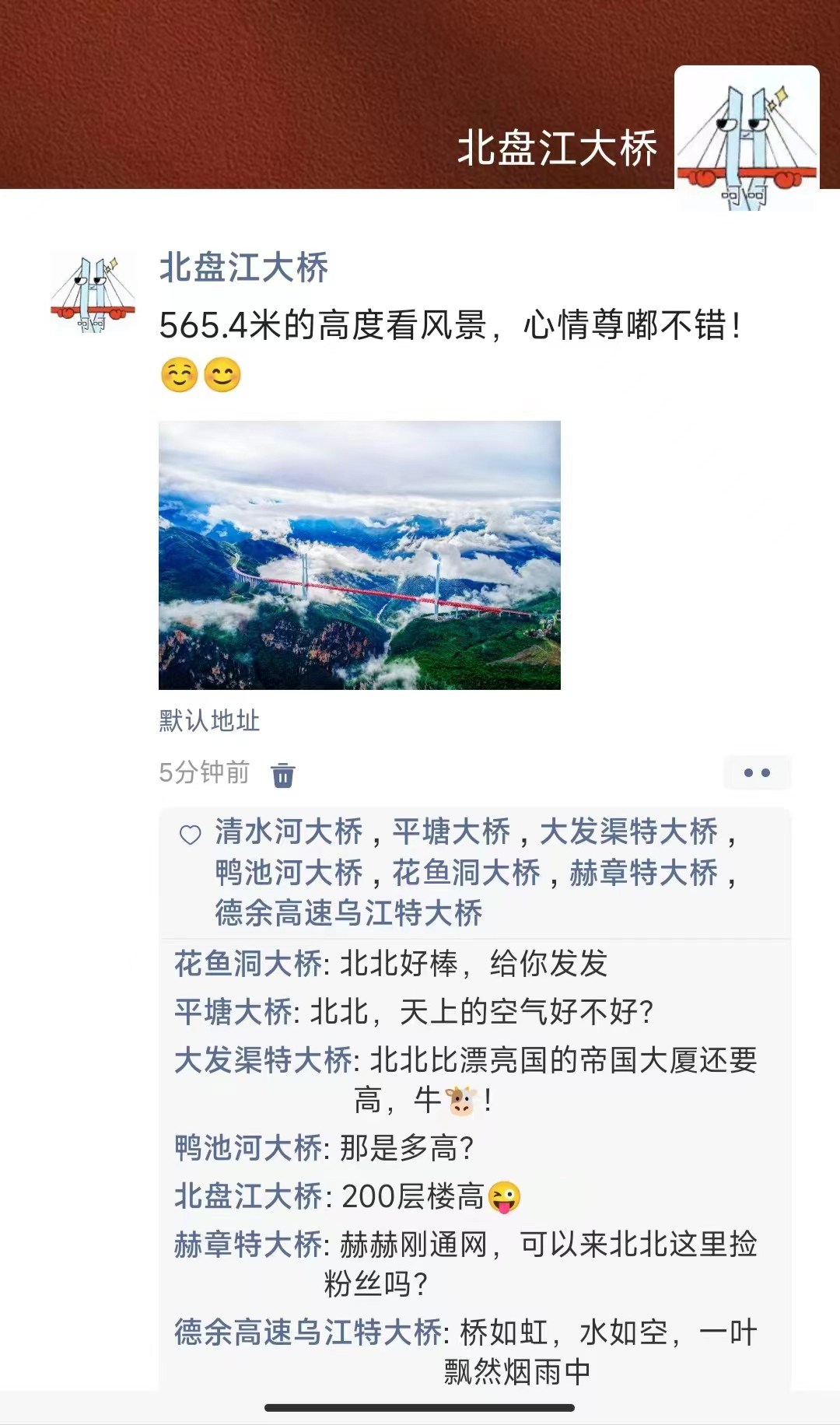Delete this post with the trash icon
The height and width of the screenshot is (1425, 840).
282,775
